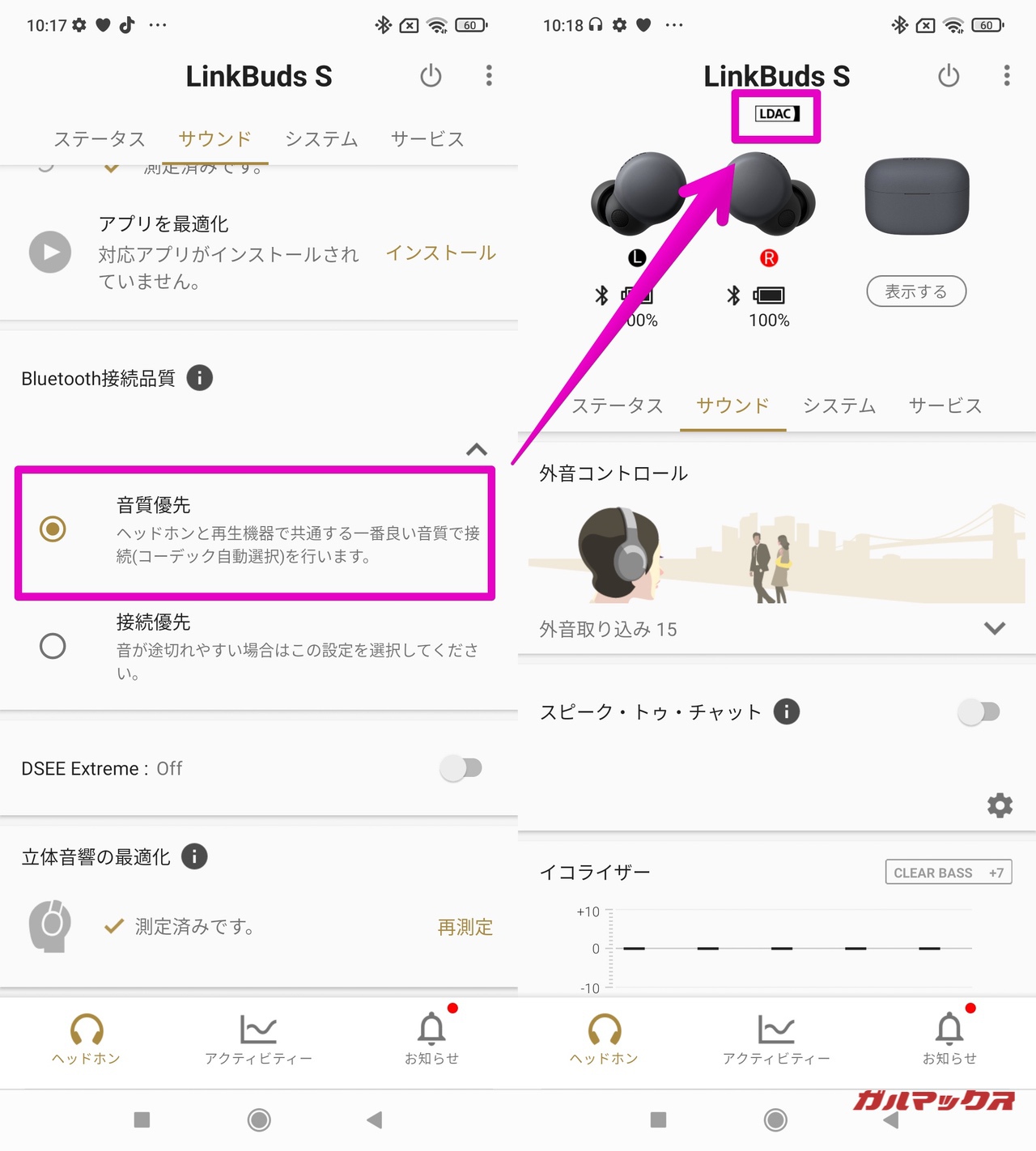Viewport: 1036px width, 1151px height.
Task: Tap the 表示する button under the case
Action: [x=916, y=291]
